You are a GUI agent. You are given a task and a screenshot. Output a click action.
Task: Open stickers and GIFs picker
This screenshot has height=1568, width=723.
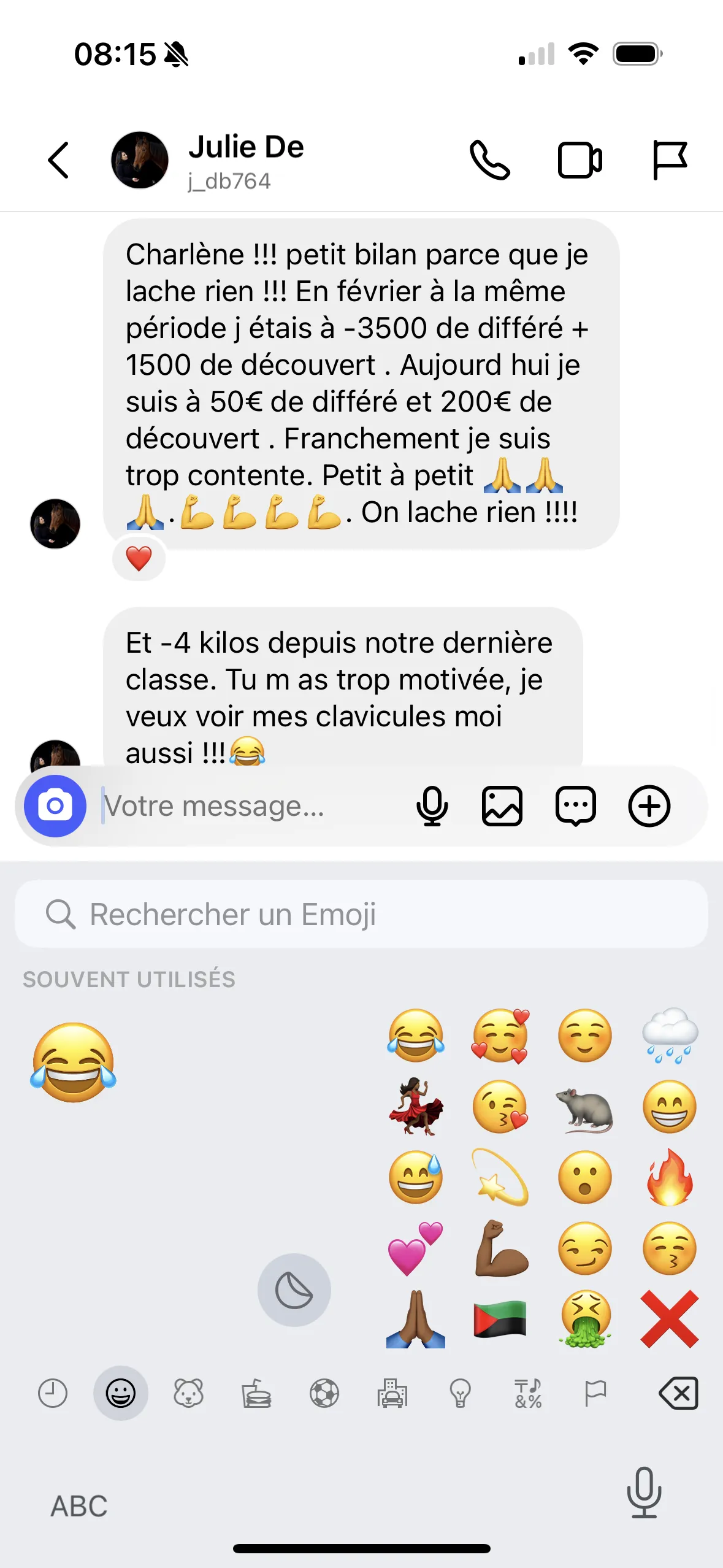coord(575,806)
